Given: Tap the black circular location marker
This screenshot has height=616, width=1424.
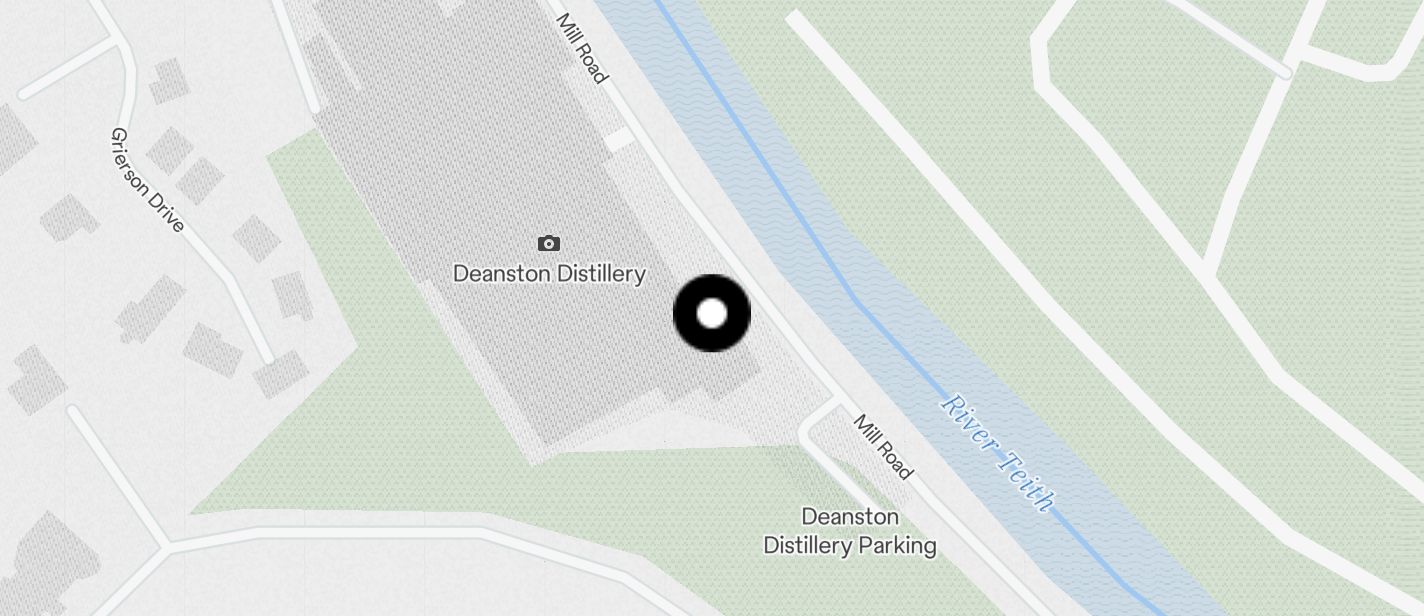Looking at the screenshot, I should 711,313.
